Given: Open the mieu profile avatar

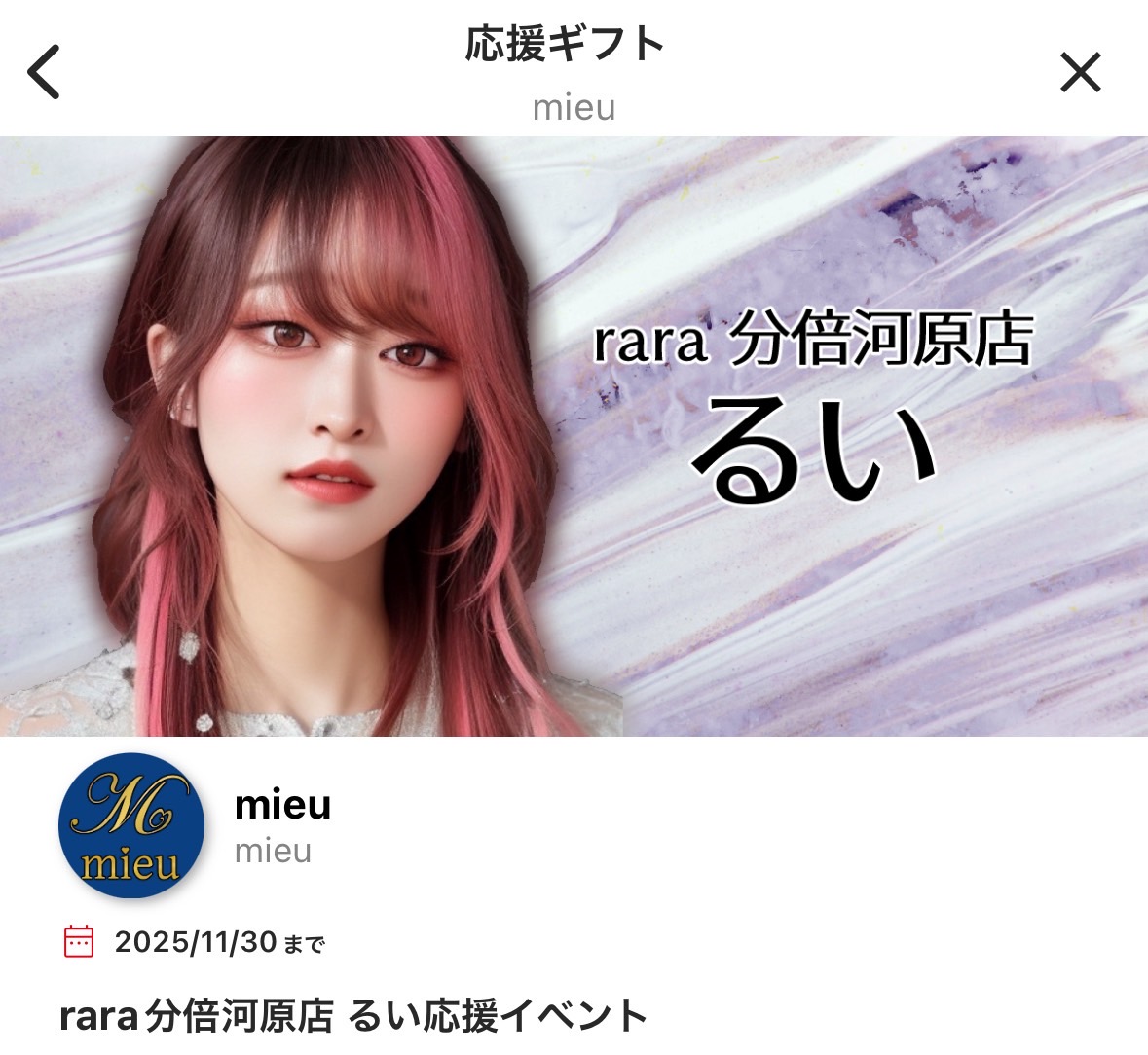Looking at the screenshot, I should coord(131,825).
